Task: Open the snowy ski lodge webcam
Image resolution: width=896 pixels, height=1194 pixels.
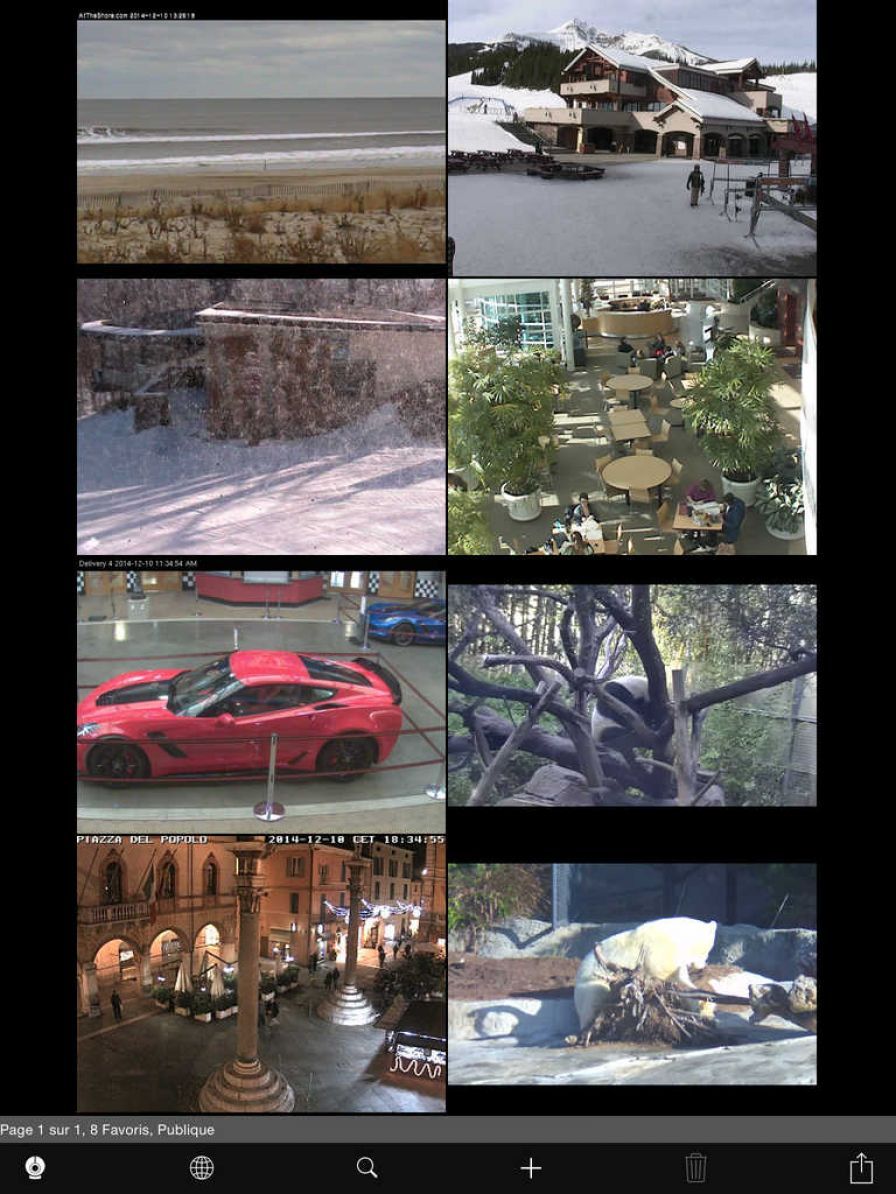Action: [632, 138]
